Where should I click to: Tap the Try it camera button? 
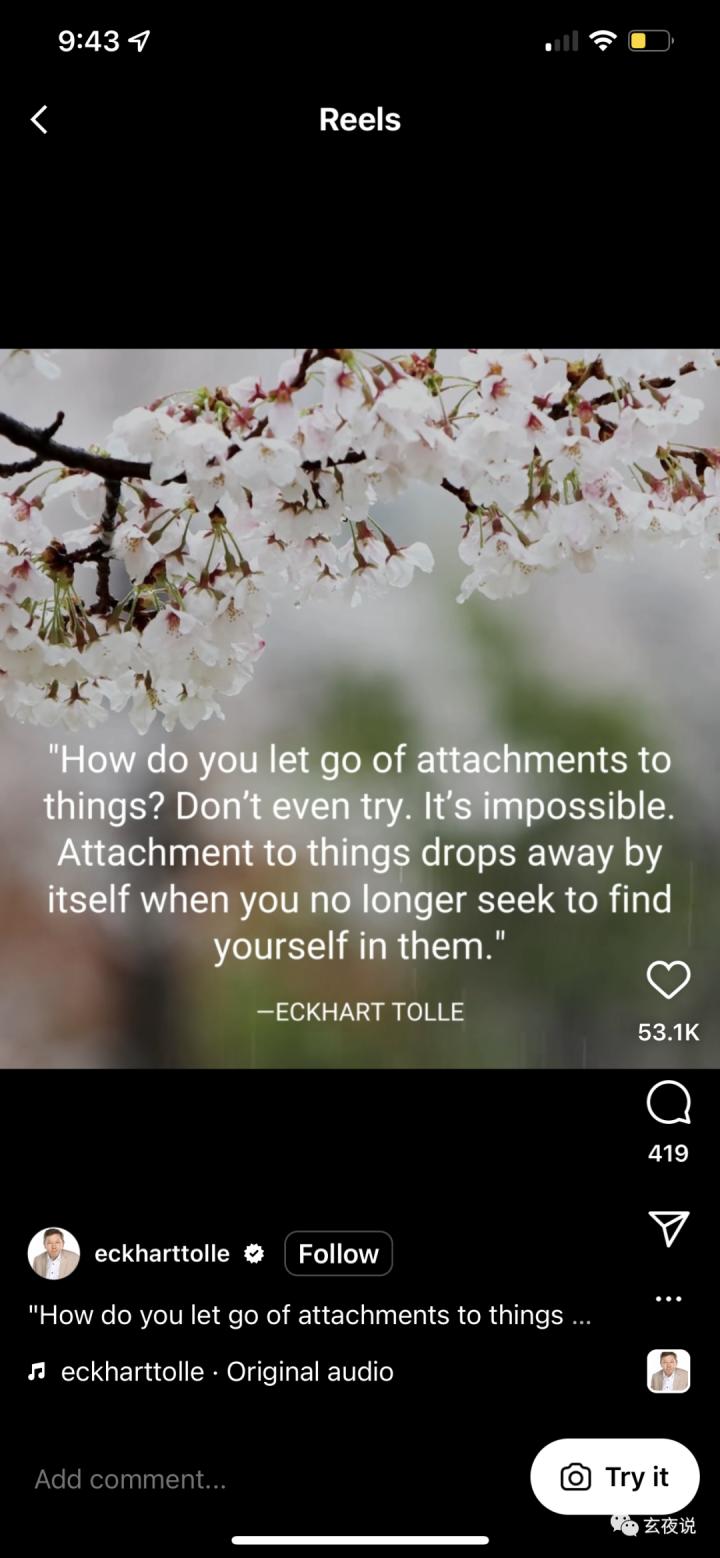pyautogui.click(x=615, y=1477)
